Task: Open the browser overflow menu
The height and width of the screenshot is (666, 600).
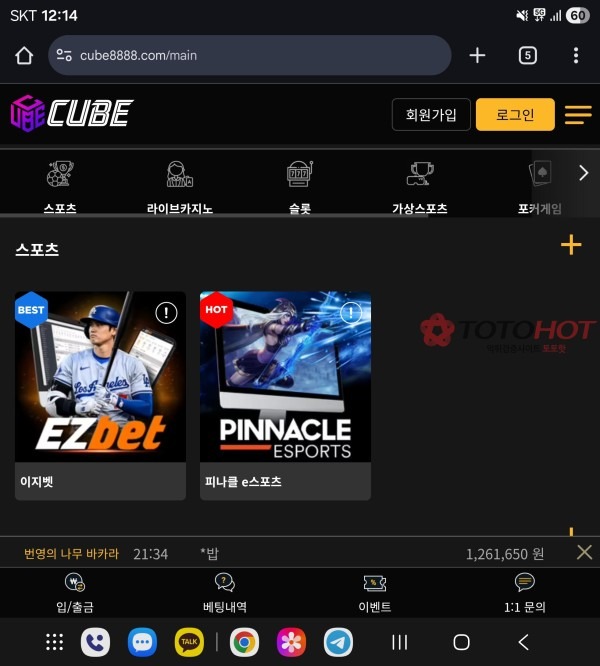Action: [576, 56]
